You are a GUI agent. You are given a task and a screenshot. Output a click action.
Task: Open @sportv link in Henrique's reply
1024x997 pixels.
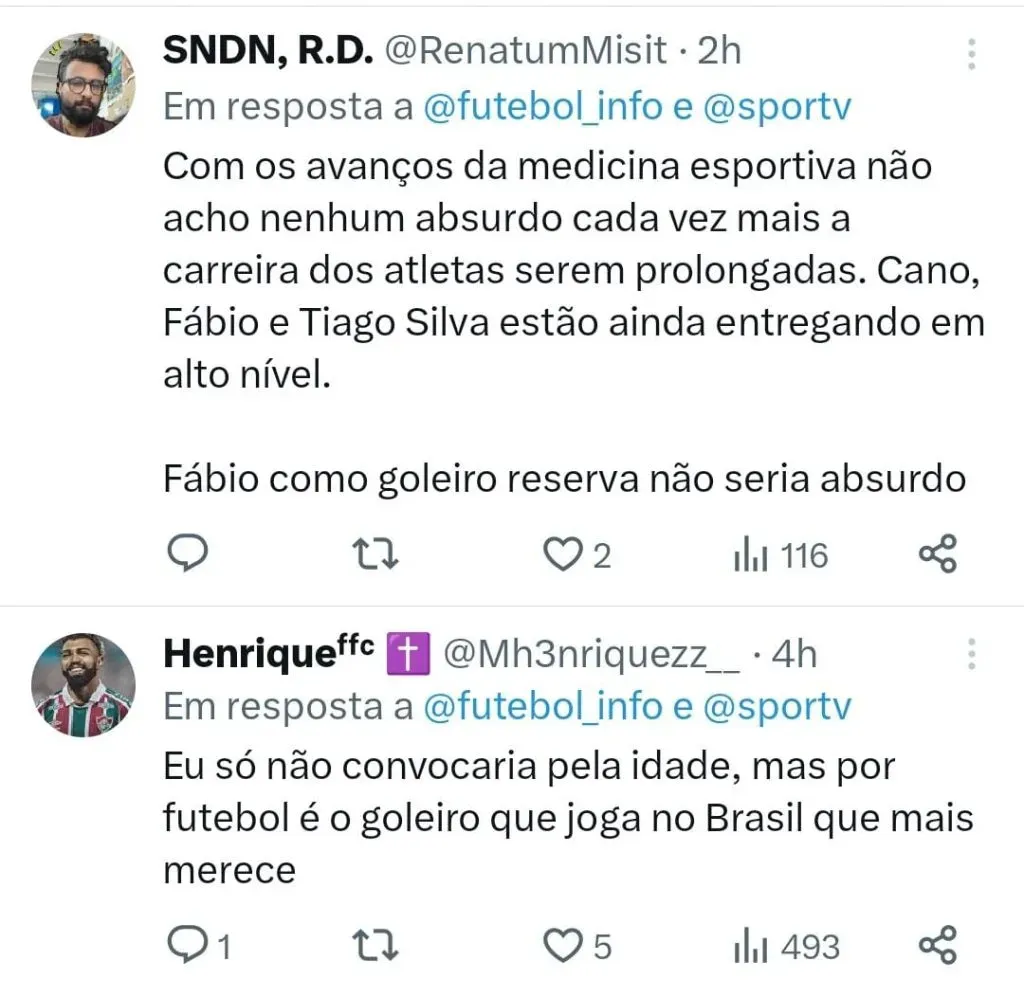tap(778, 707)
